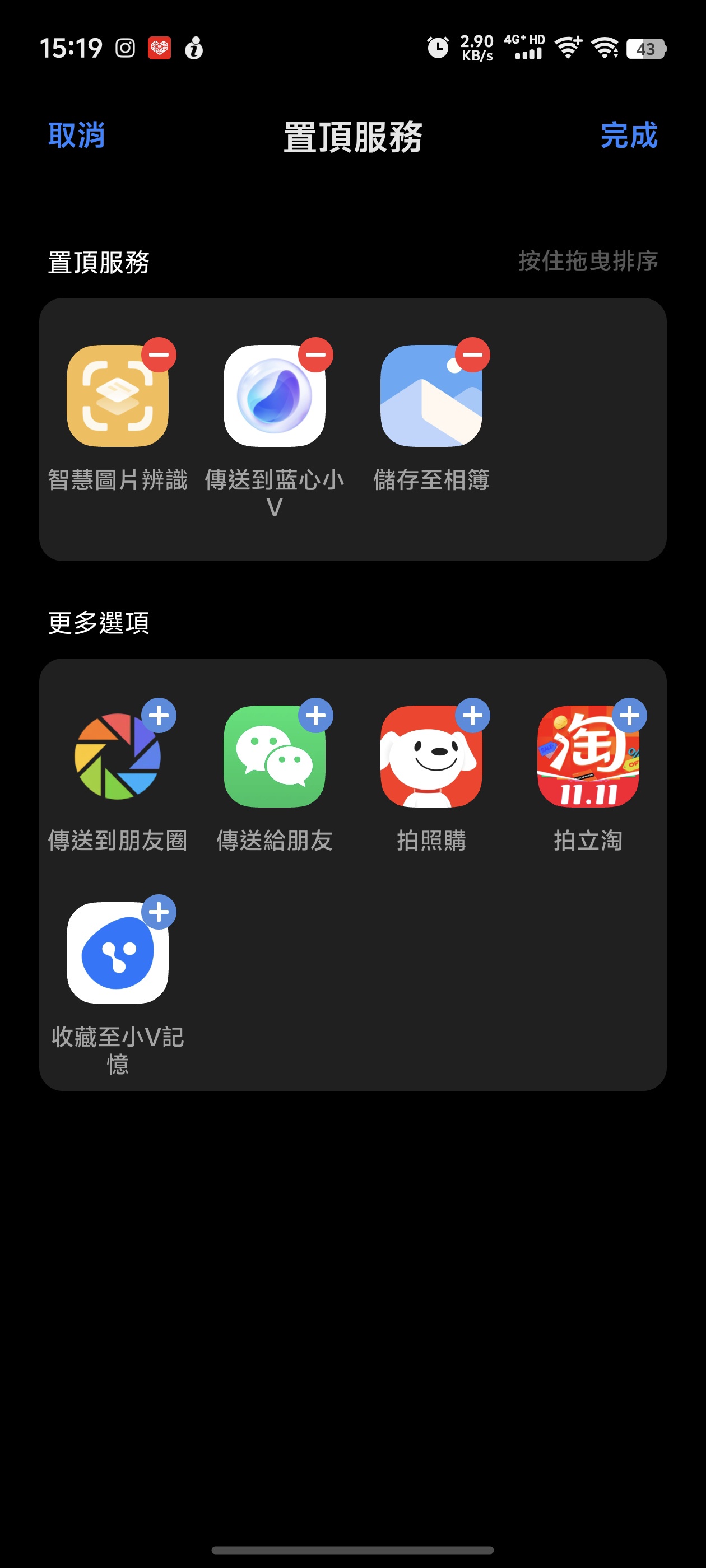The image size is (706, 1568).
Task: Remove 傳送到蓝心小V from pinned services
Action: tap(315, 355)
